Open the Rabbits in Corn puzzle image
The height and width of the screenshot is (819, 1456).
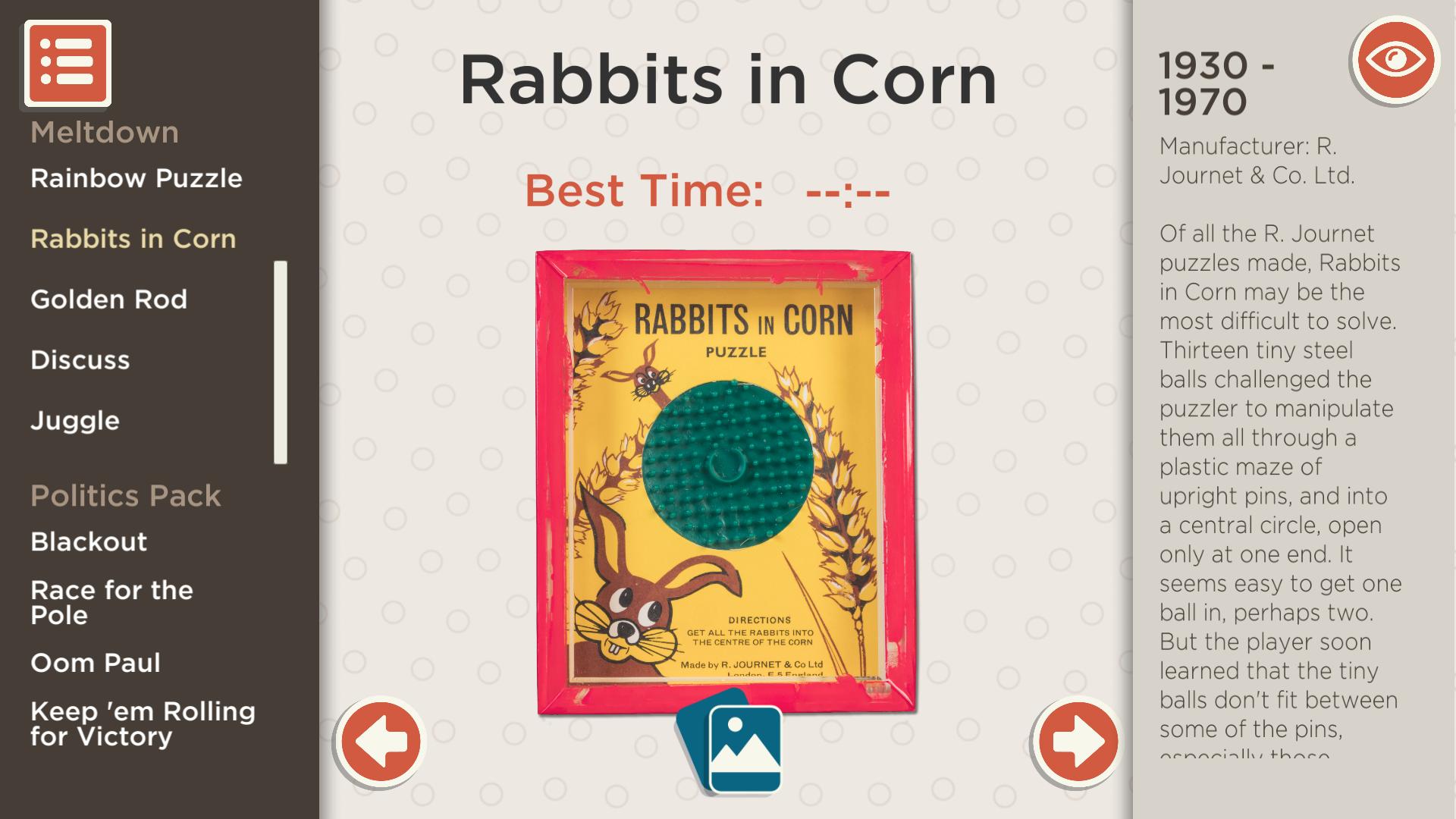point(725,482)
